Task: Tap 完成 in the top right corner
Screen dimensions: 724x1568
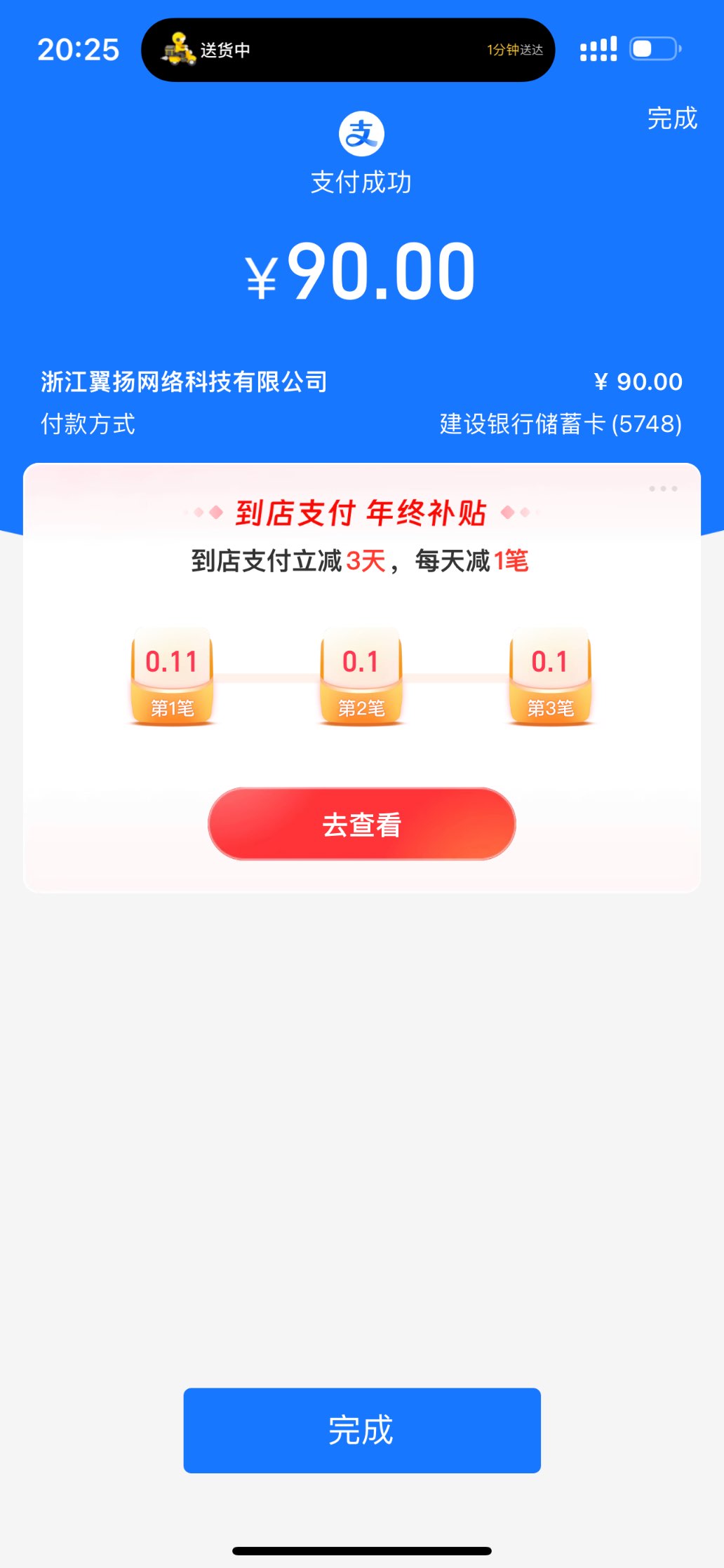Action: click(671, 119)
